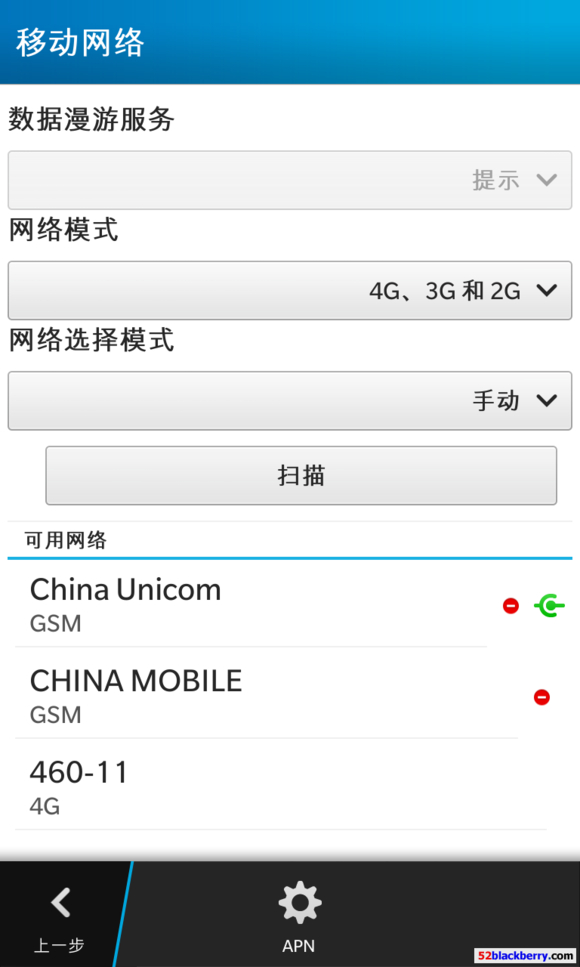Open APN settings

coord(299,916)
